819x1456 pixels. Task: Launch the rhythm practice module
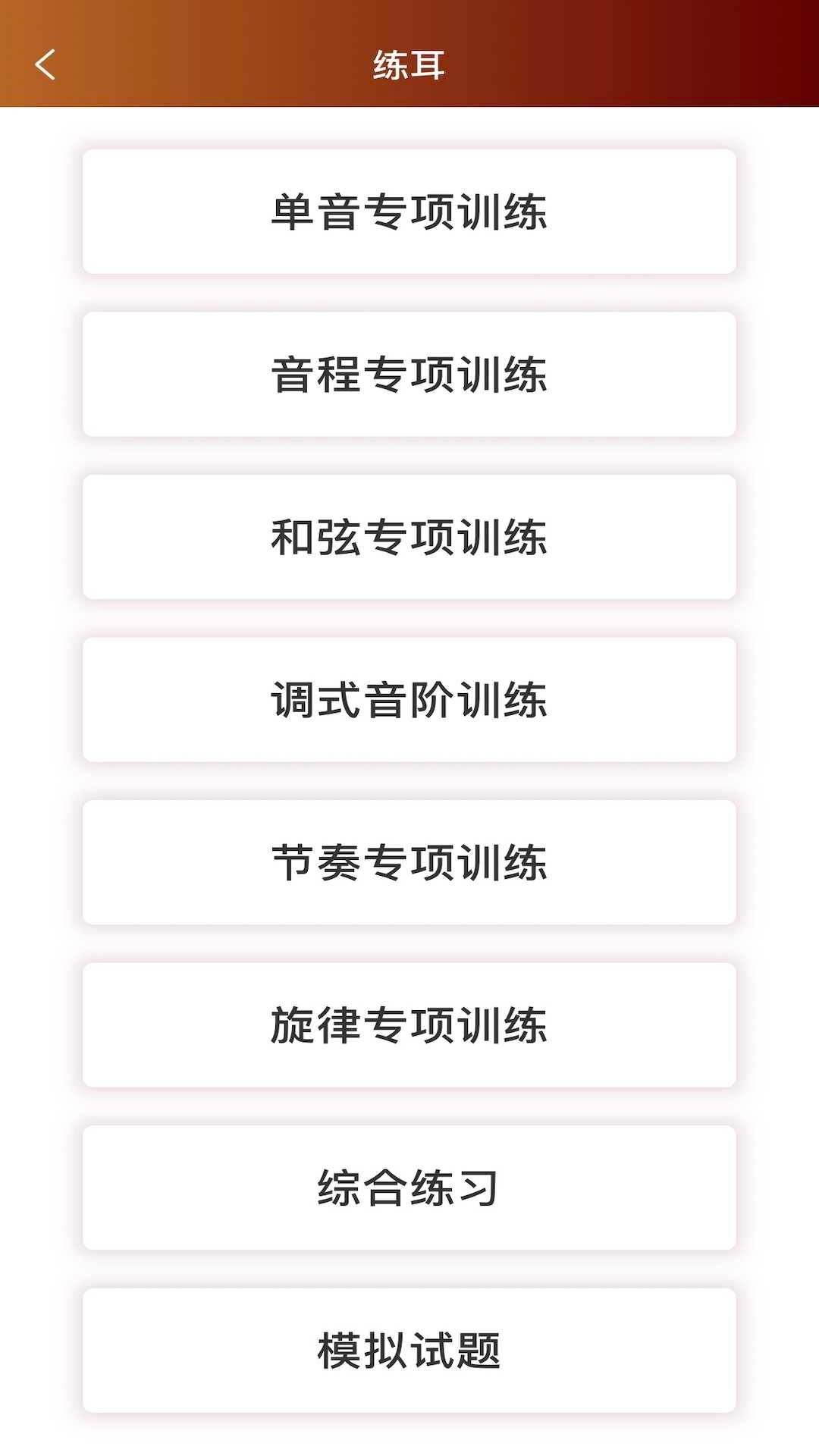pos(409,862)
